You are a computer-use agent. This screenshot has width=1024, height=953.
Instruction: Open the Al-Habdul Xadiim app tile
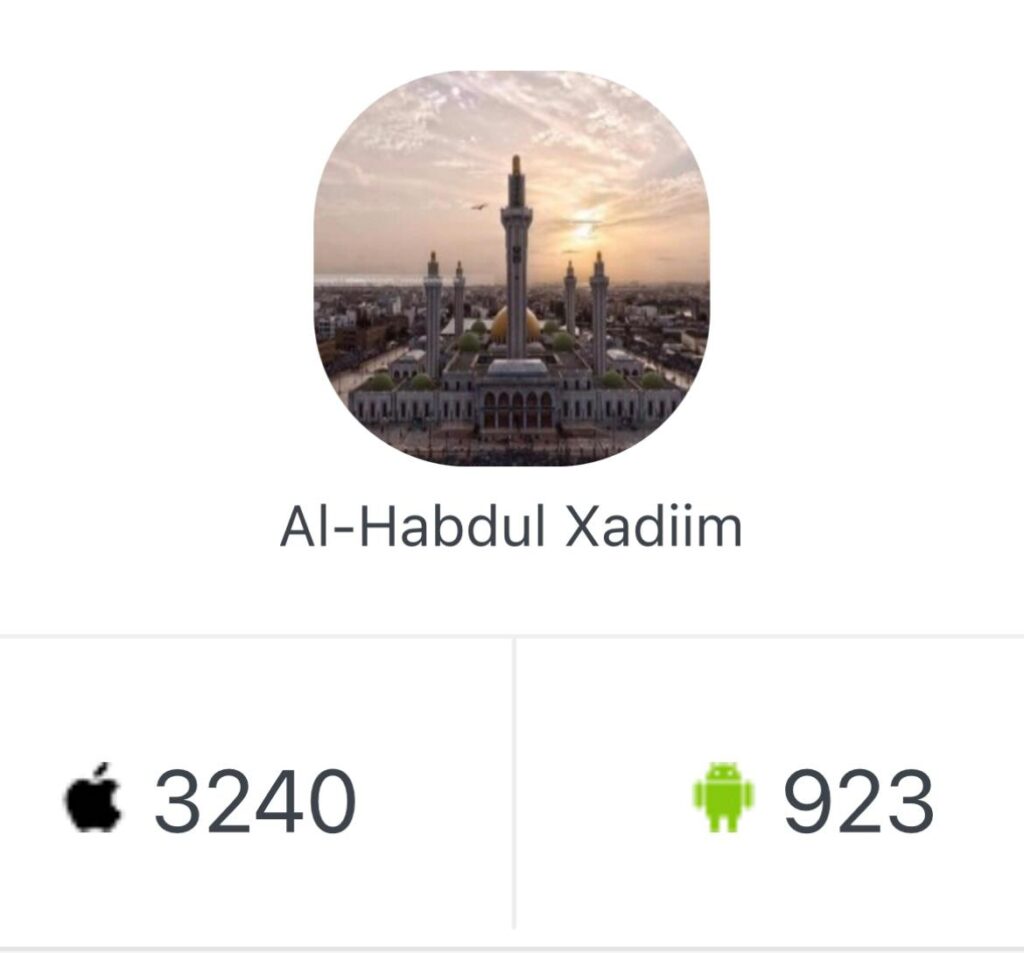[511, 268]
